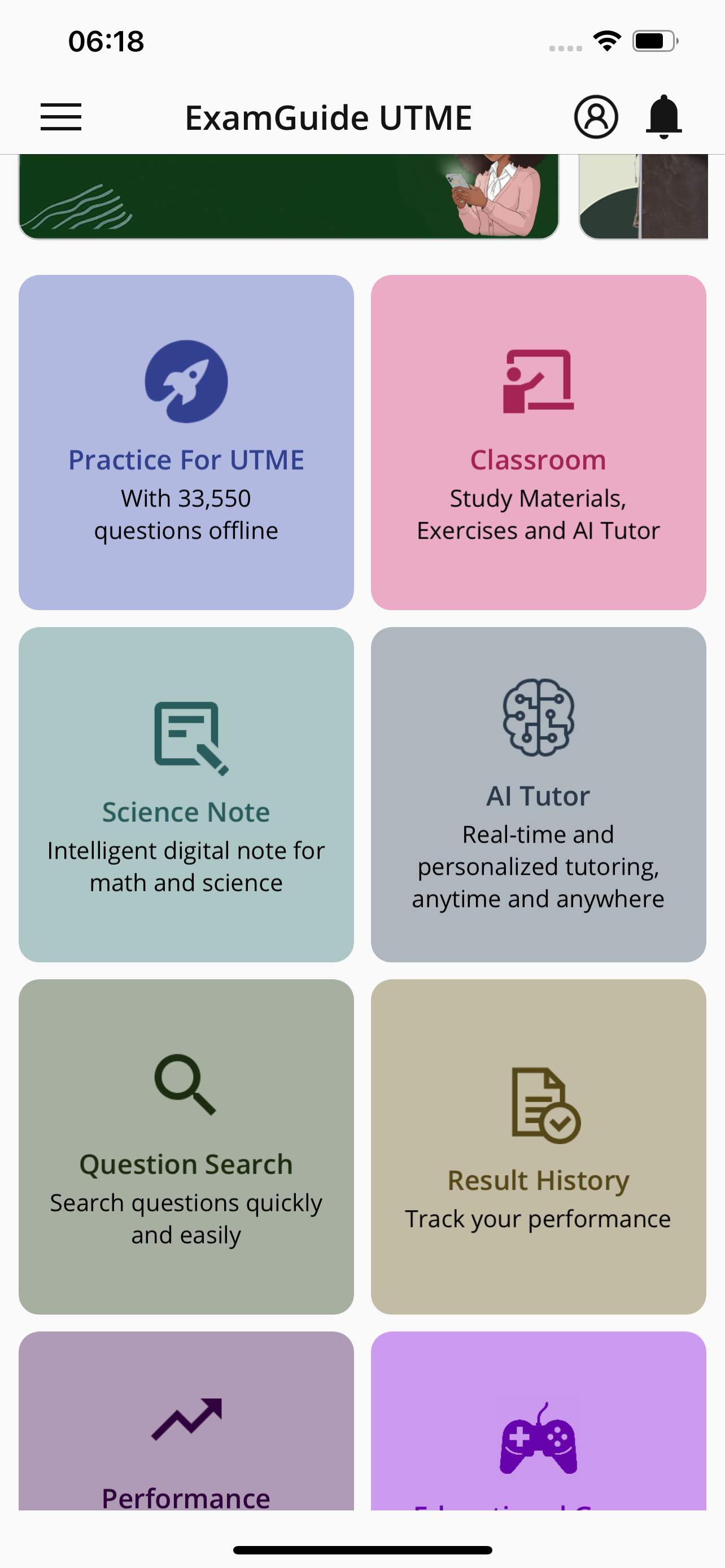Open the Classroom study materials card
The width and height of the screenshot is (725, 1568).
[x=538, y=443]
